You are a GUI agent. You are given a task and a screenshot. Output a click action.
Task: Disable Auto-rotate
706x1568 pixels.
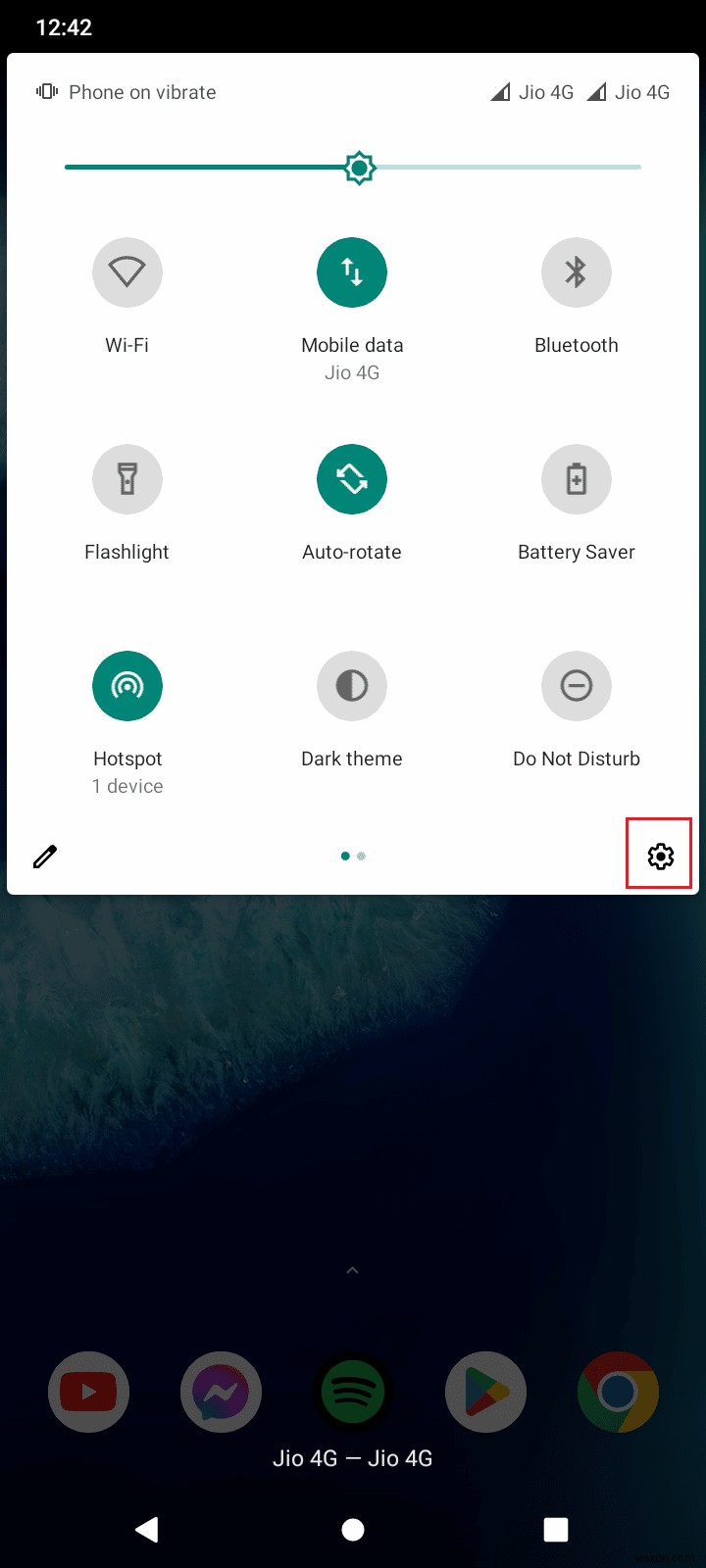click(352, 479)
